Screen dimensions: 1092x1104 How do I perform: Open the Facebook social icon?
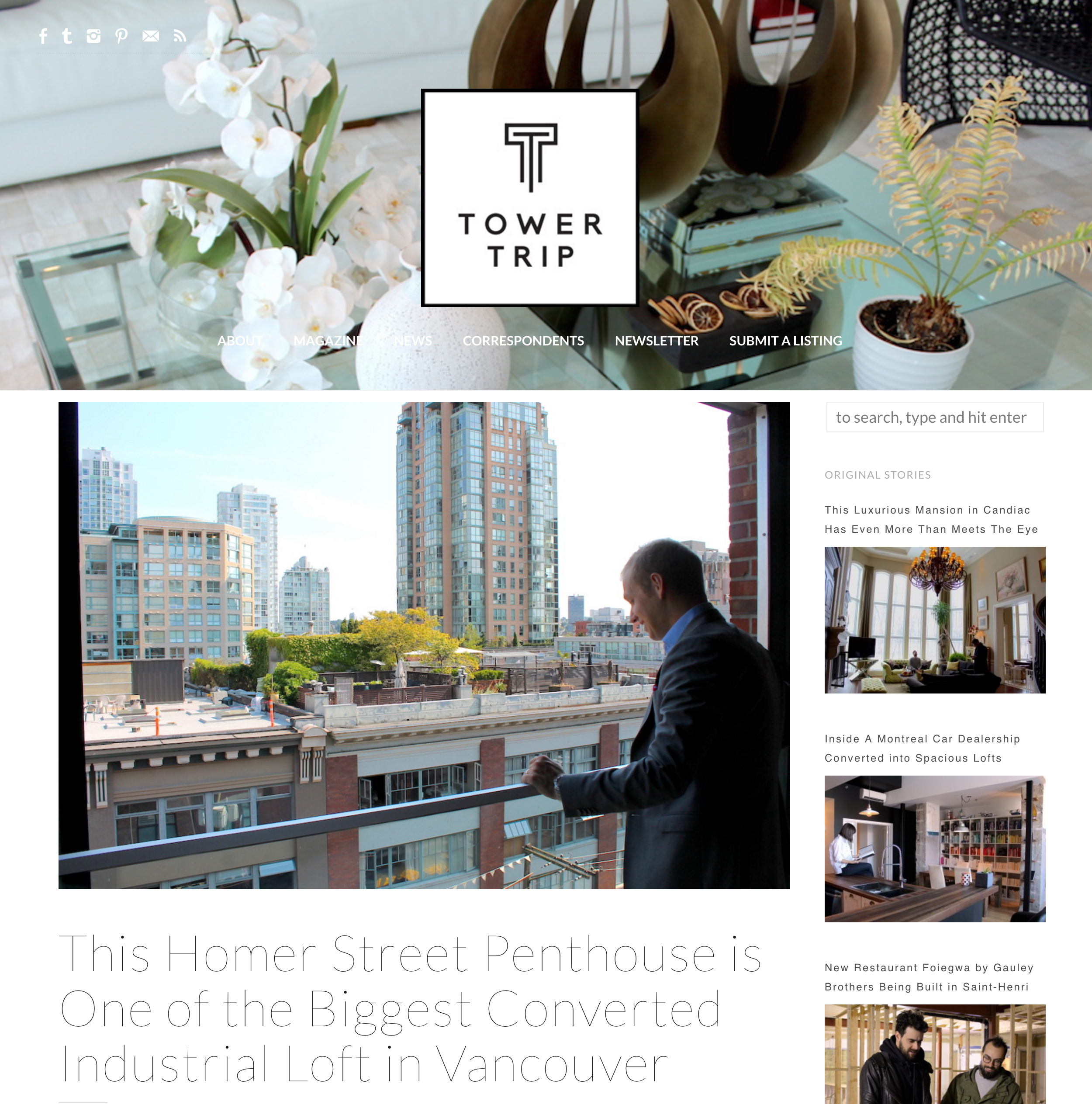coord(43,37)
